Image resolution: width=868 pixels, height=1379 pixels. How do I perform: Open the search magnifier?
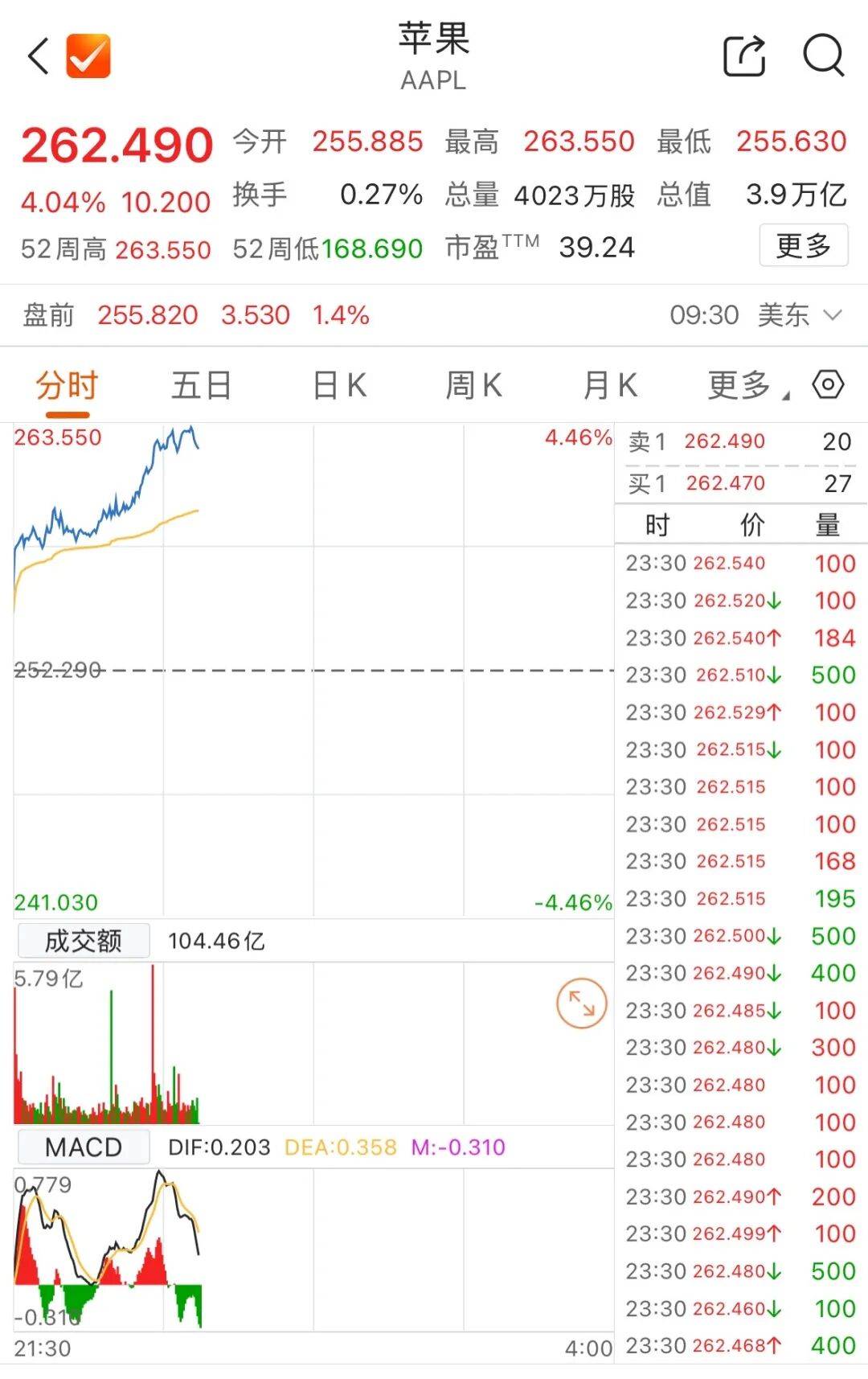(824, 56)
